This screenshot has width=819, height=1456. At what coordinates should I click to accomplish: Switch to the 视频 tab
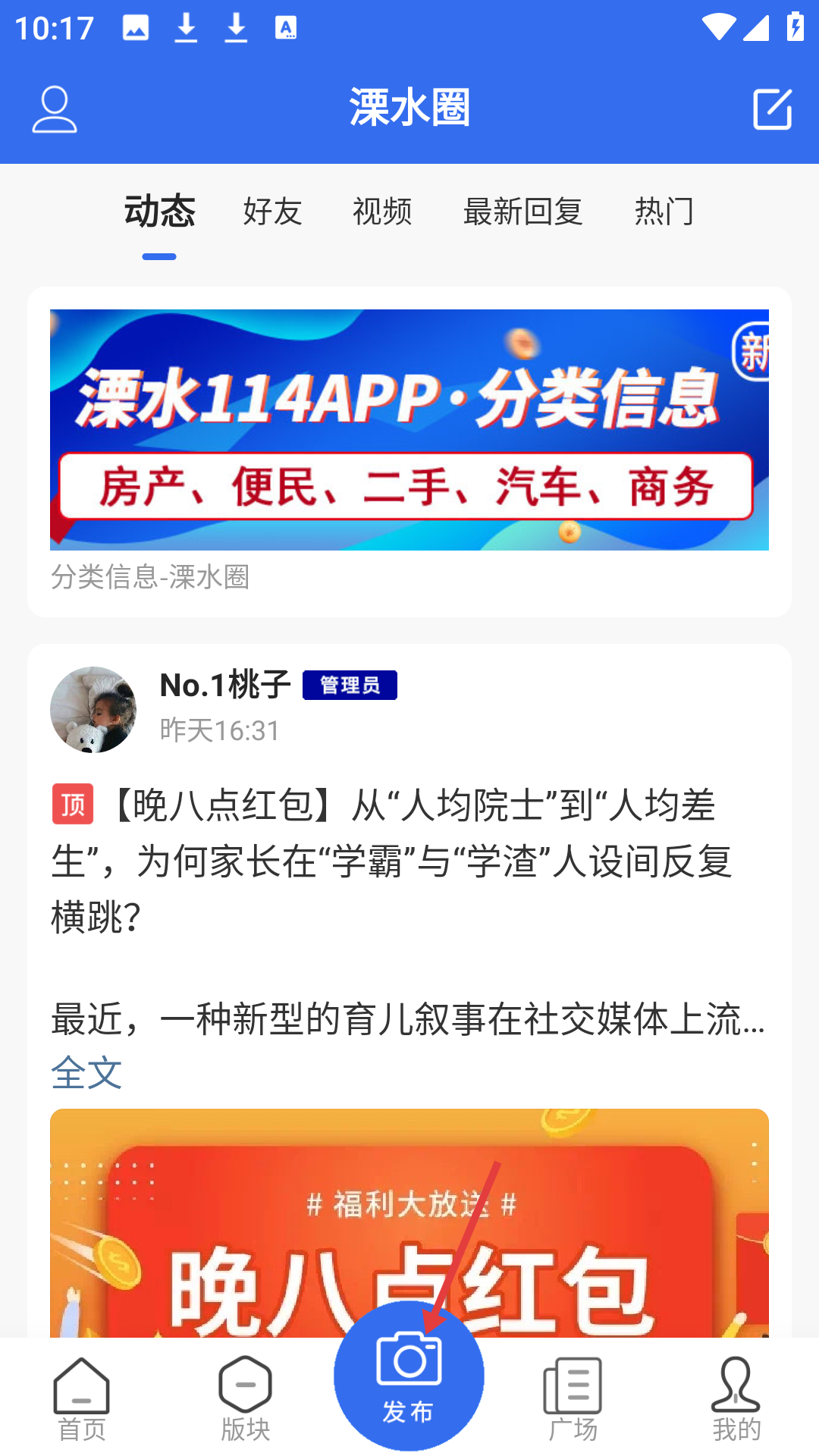coord(382,211)
